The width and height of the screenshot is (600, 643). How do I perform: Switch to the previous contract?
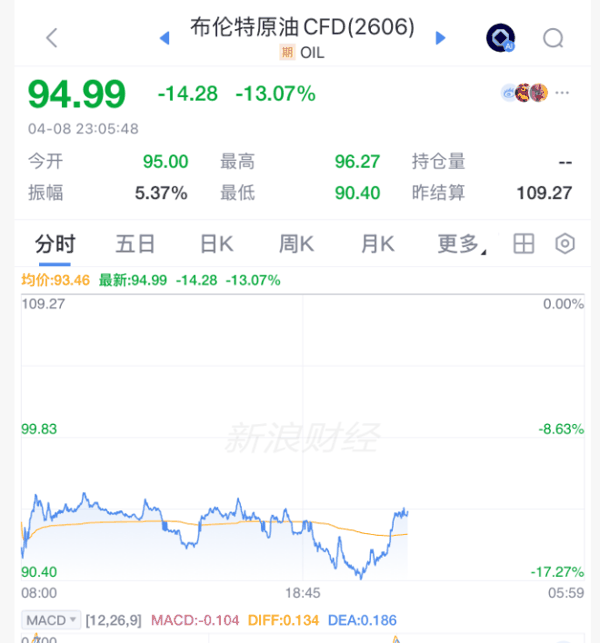coord(165,38)
